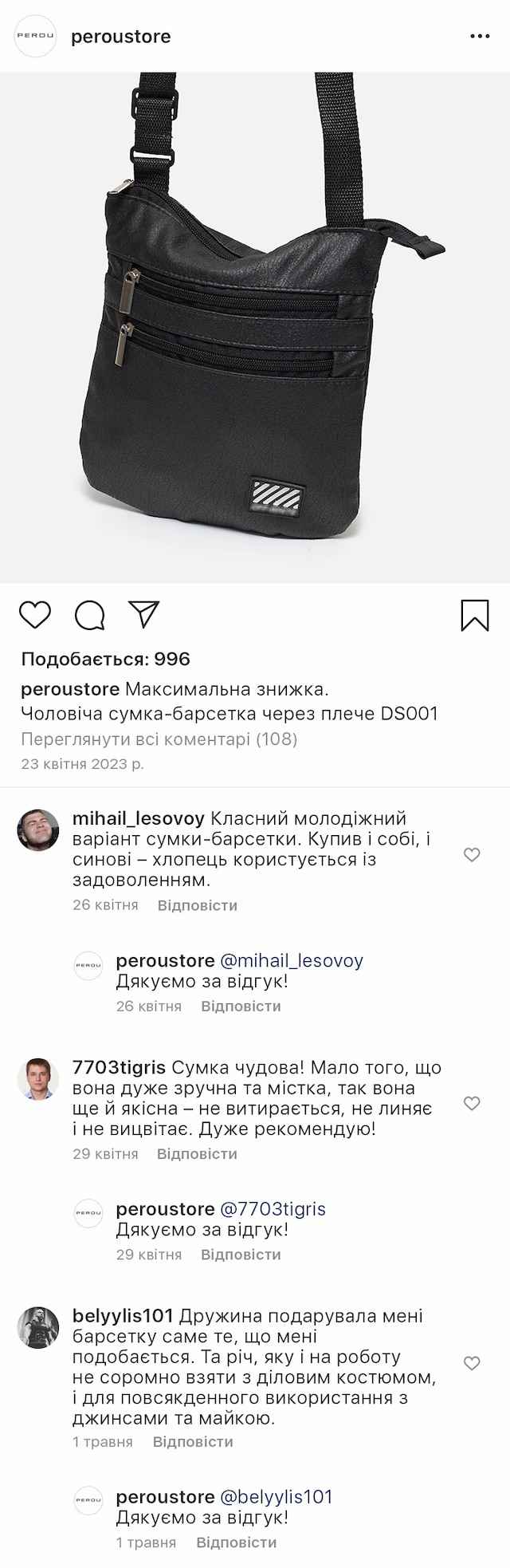Image resolution: width=510 pixels, height=1568 pixels.
Task: Reply to mihail_lesovoy's comment
Action: [x=197, y=905]
